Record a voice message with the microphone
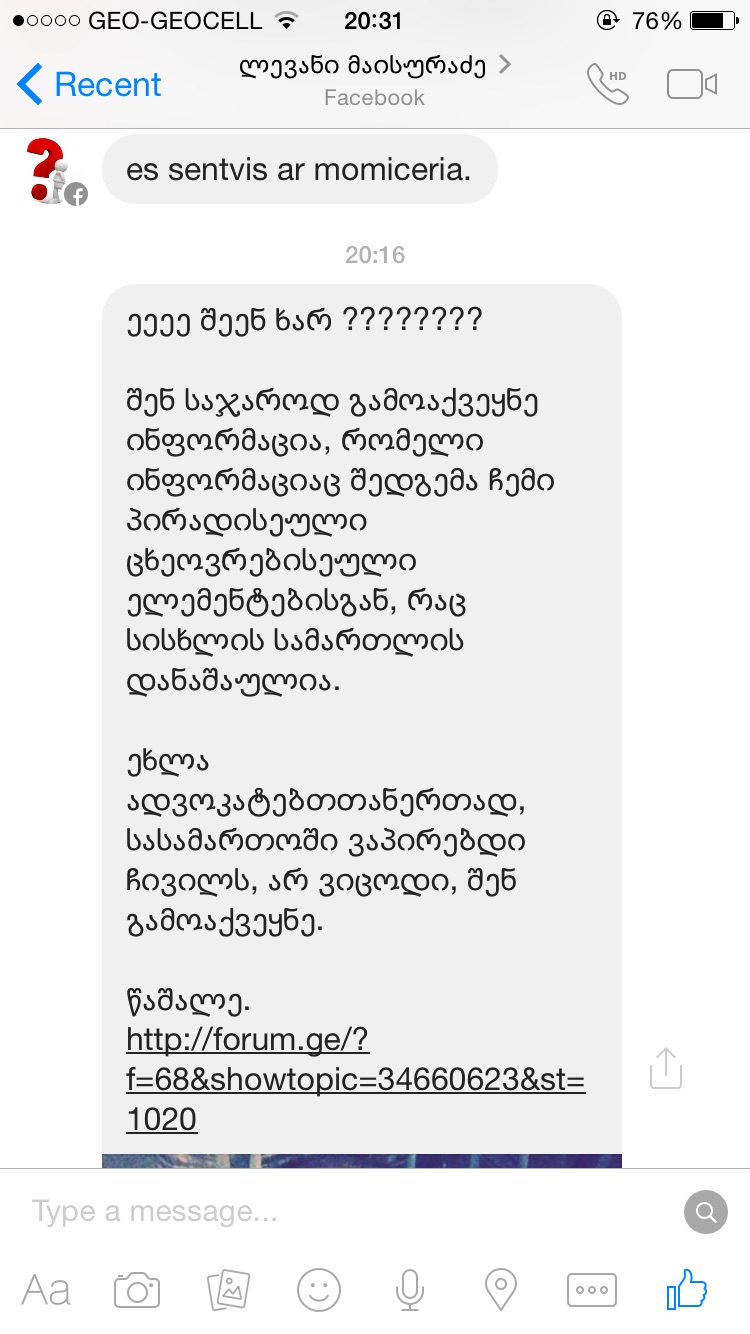The image size is (750, 1334). (x=409, y=1290)
